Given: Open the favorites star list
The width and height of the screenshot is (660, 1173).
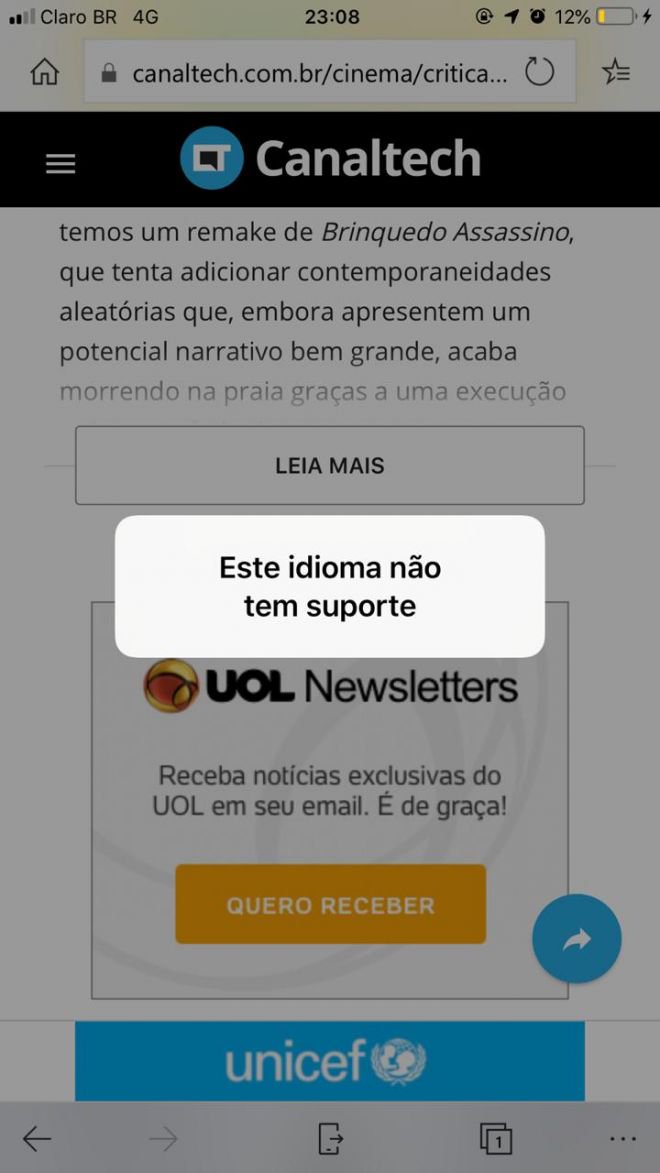Looking at the screenshot, I should pyautogui.click(x=616, y=72).
